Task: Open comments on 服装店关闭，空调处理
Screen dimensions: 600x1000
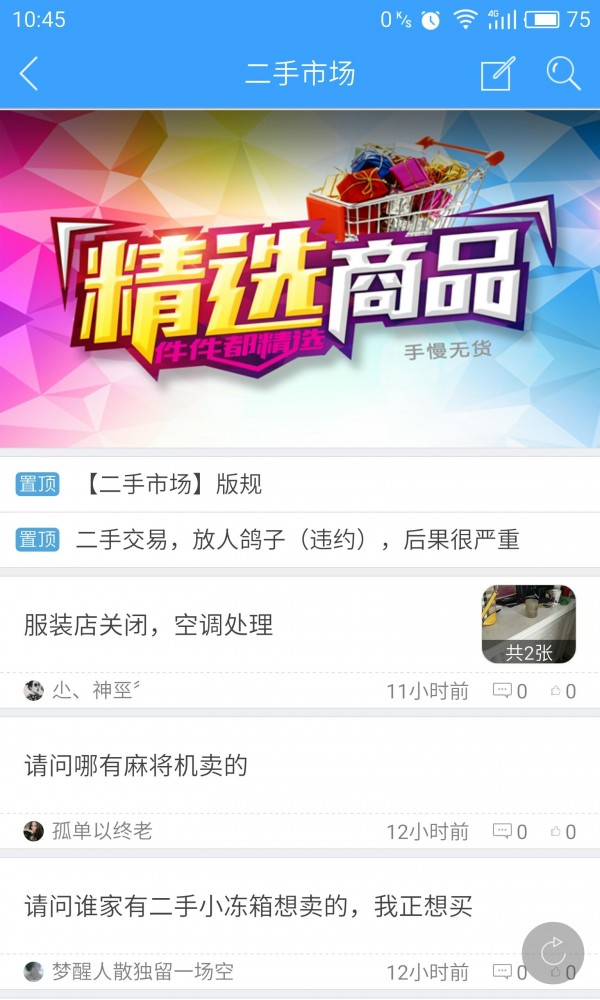Action: click(510, 691)
